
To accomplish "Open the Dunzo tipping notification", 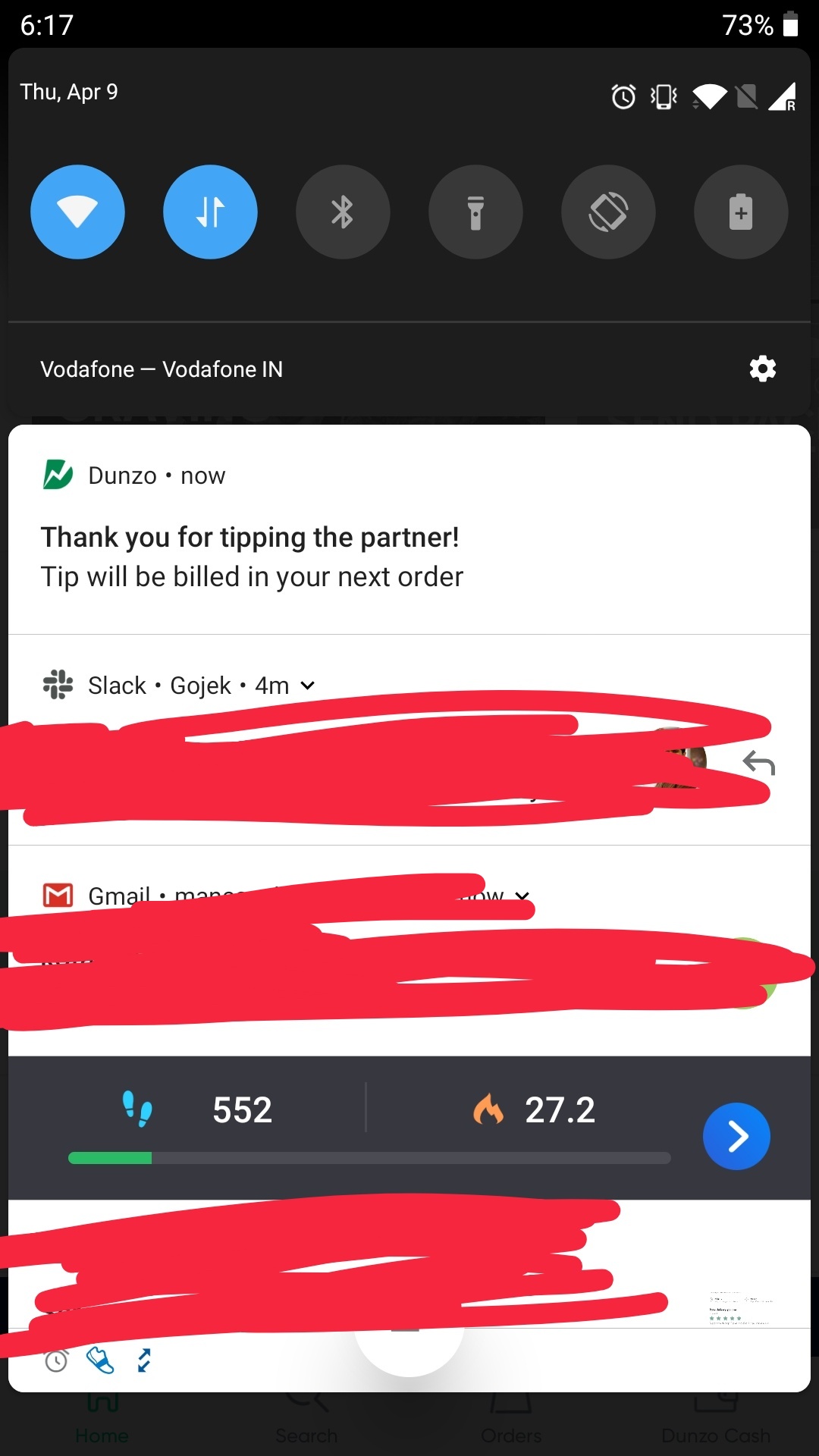I will [409, 529].
